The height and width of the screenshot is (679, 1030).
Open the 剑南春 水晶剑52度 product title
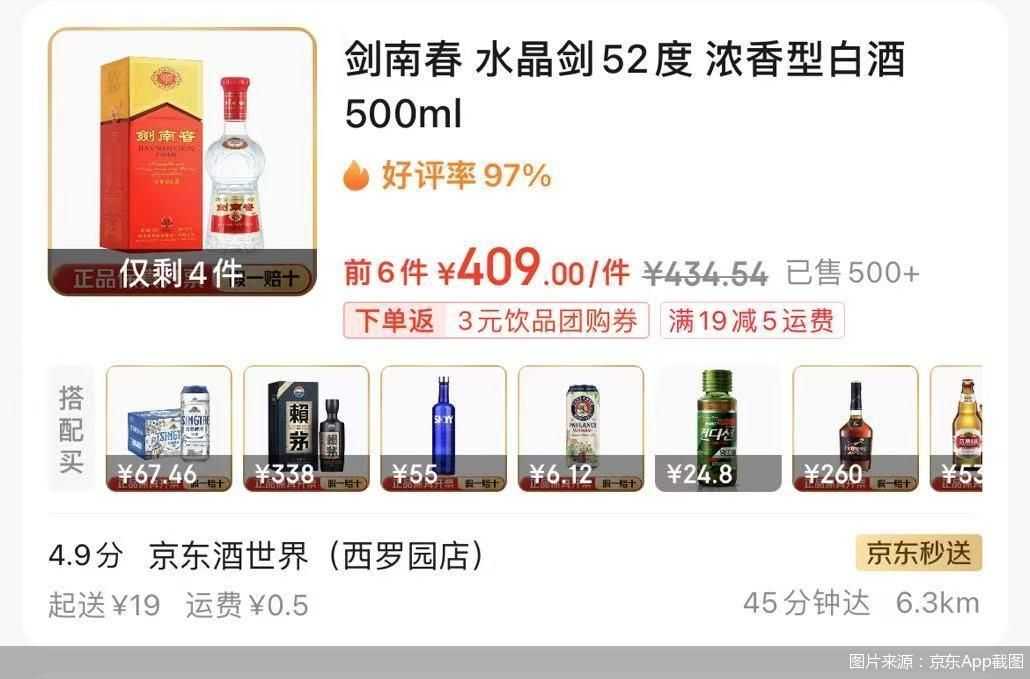[x=624, y=87]
